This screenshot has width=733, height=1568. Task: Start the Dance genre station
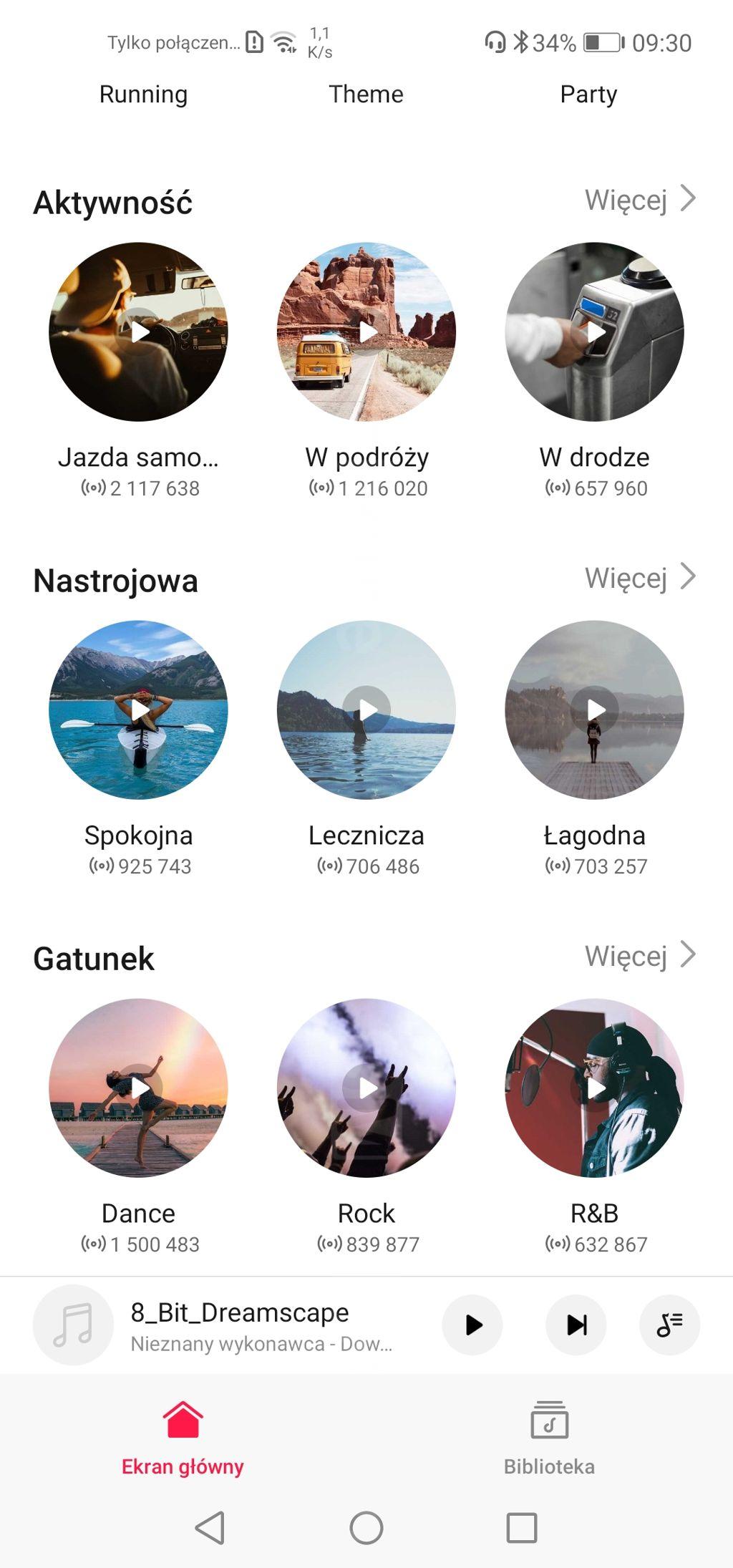tap(139, 1088)
